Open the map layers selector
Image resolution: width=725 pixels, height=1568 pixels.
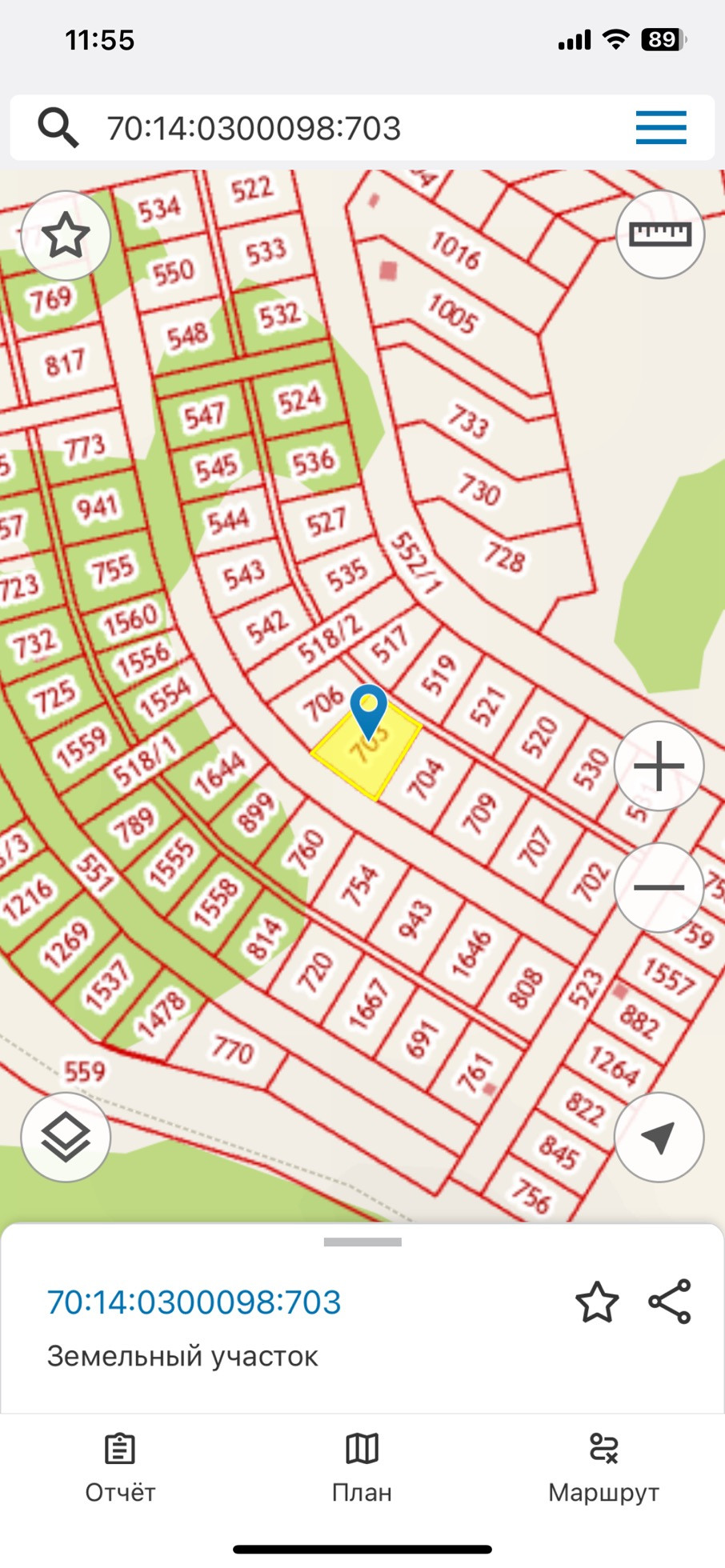tap(66, 1137)
